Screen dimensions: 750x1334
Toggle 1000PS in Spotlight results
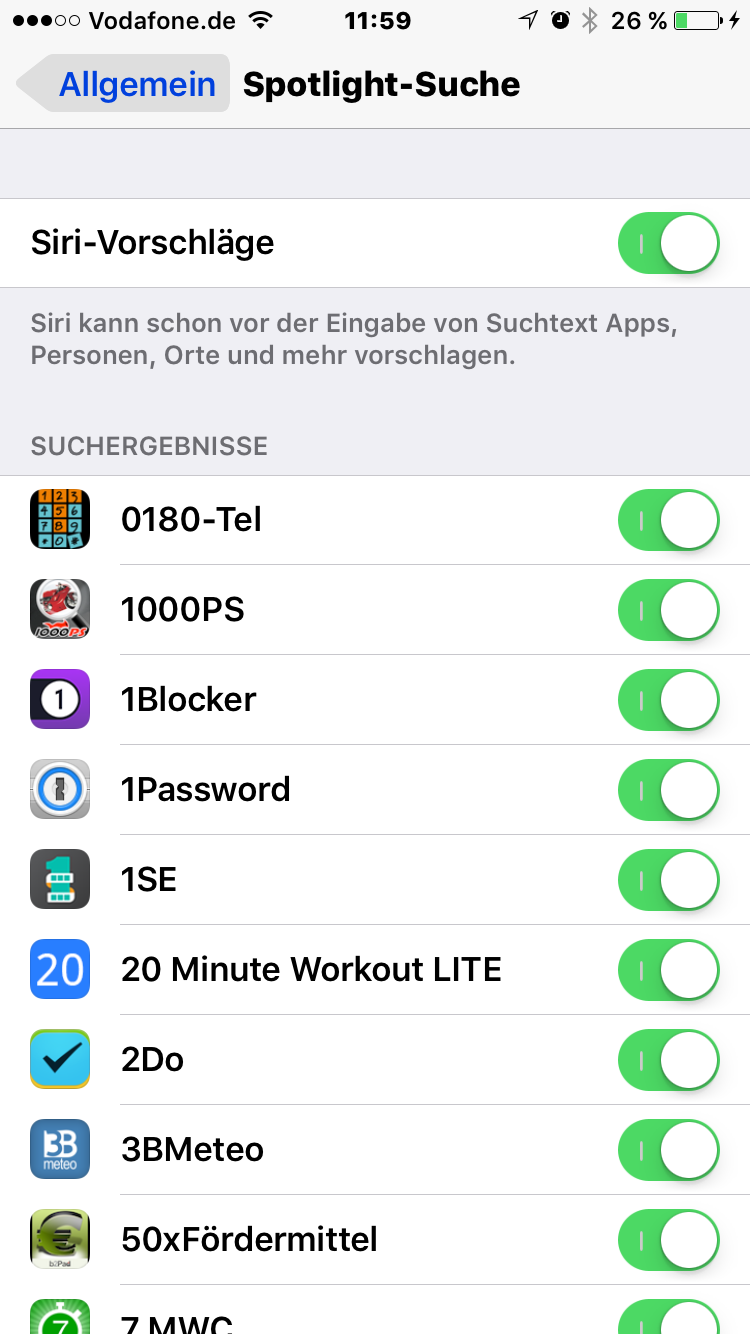[x=669, y=610]
